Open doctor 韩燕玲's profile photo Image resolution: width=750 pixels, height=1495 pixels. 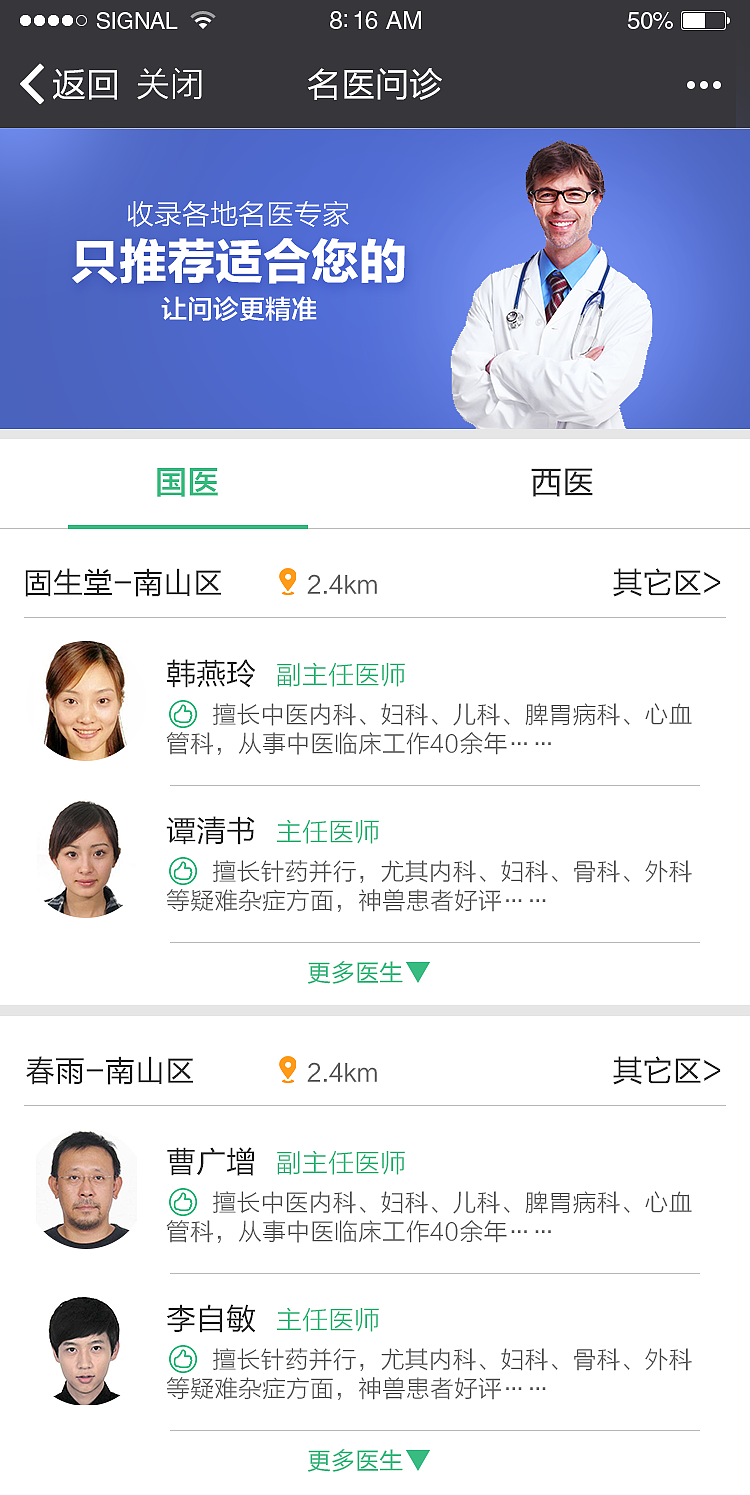pos(86,701)
